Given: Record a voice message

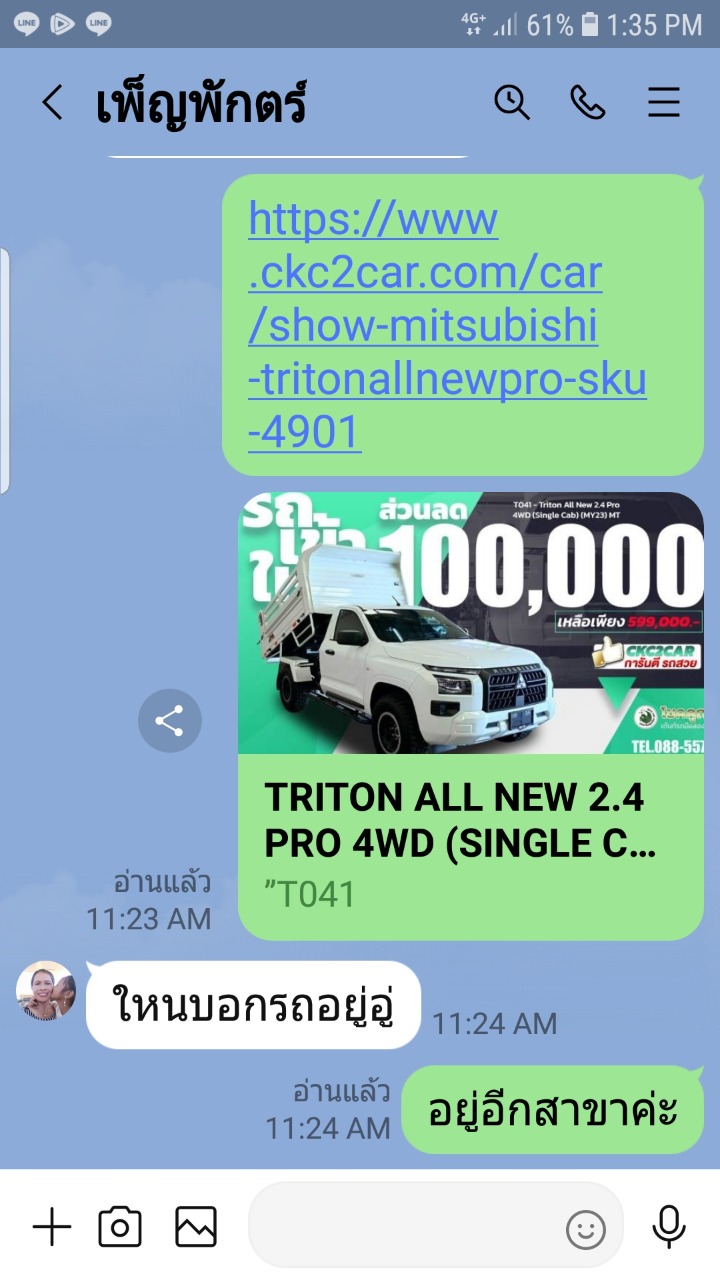Looking at the screenshot, I should [x=668, y=1226].
